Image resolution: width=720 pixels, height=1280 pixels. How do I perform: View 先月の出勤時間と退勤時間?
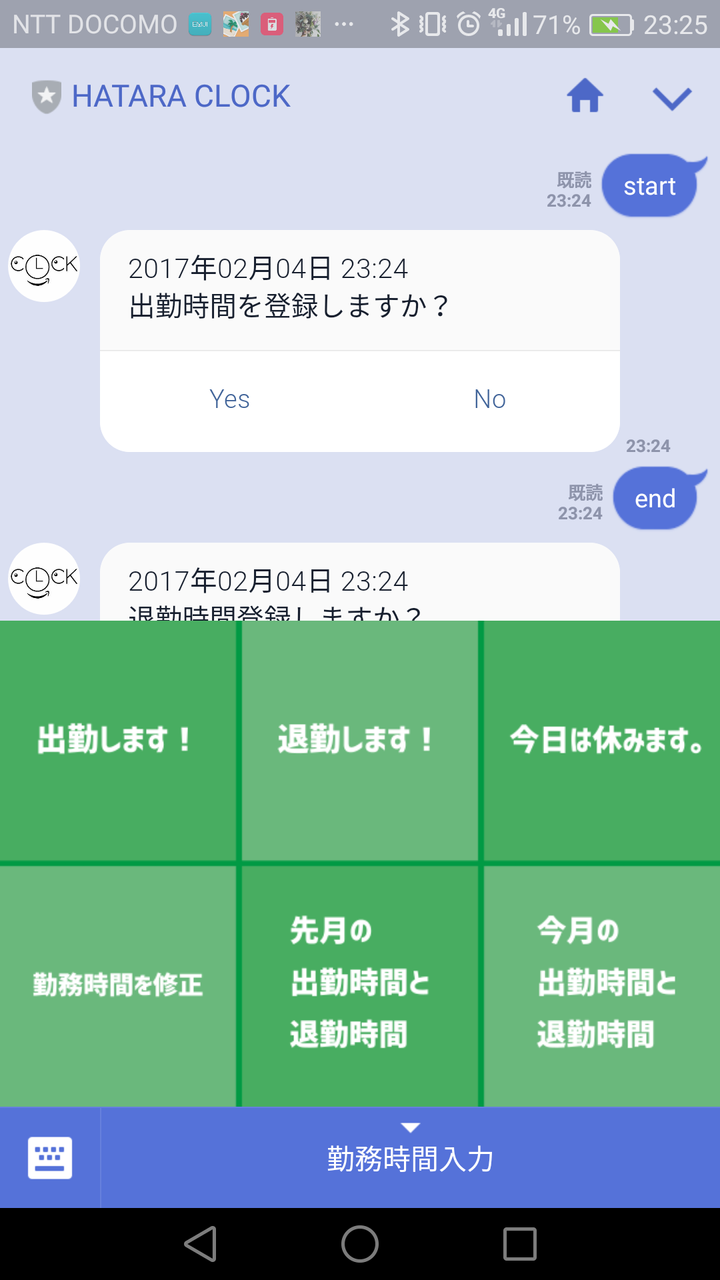point(359,985)
